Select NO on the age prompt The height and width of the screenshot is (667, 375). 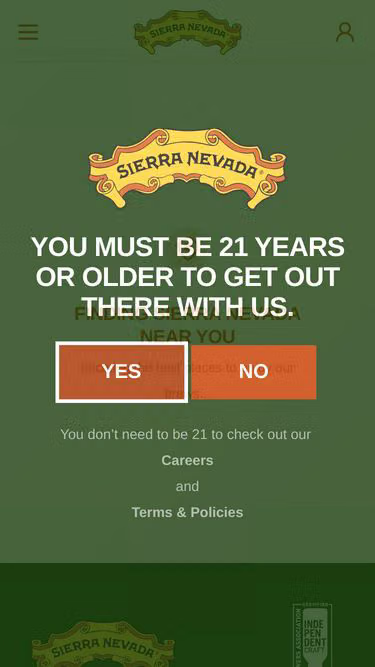pyautogui.click(x=253, y=372)
